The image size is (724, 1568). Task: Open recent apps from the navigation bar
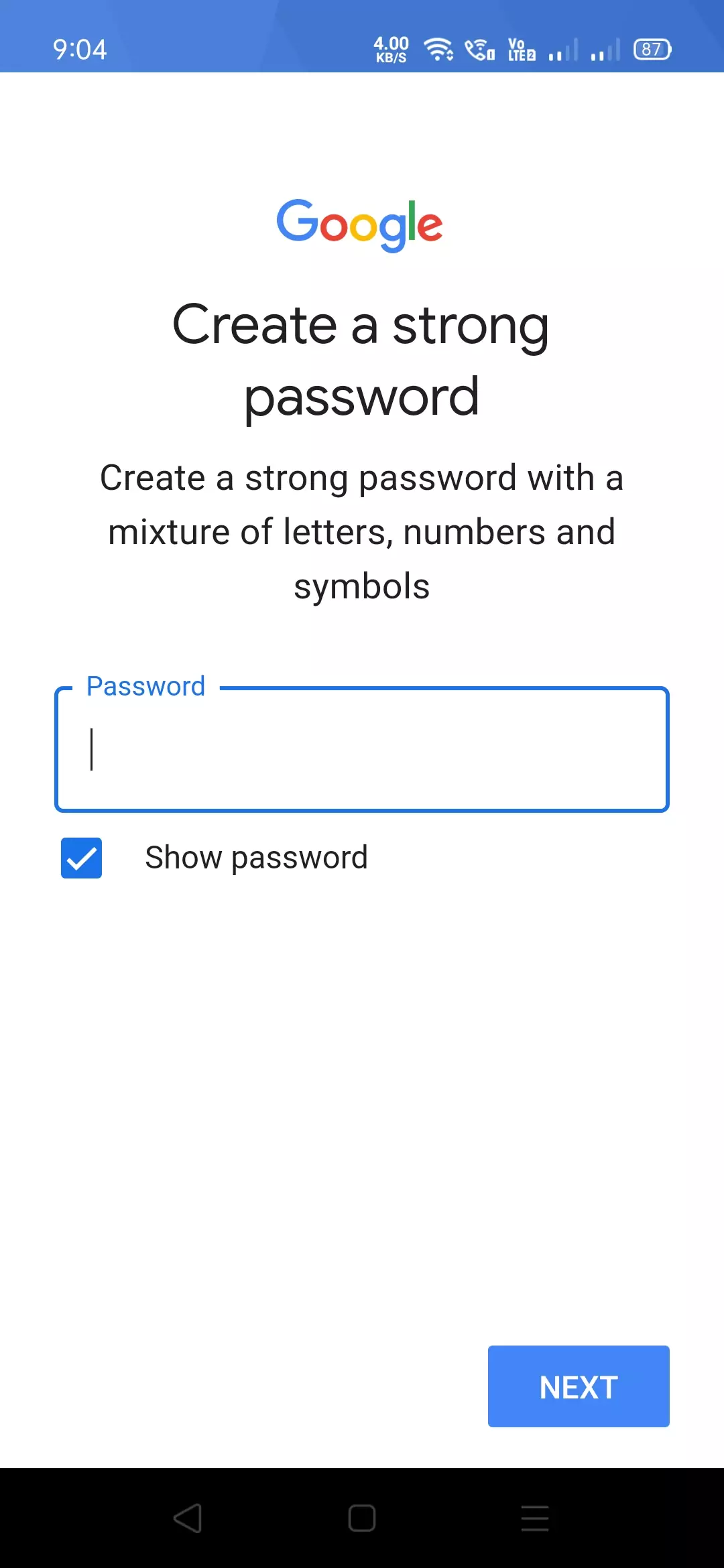[x=535, y=1518]
